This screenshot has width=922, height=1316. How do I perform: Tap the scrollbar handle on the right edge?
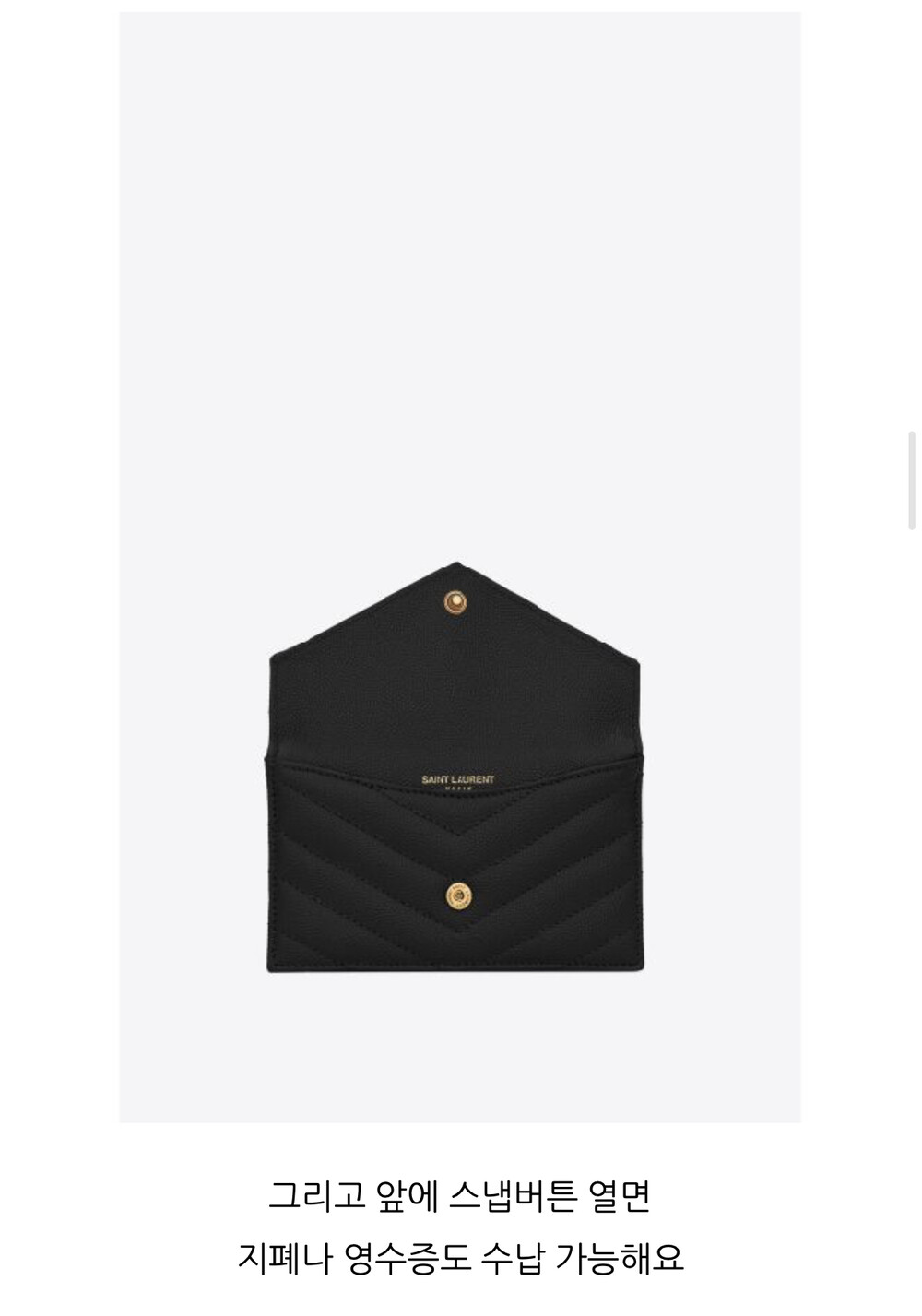913,480
